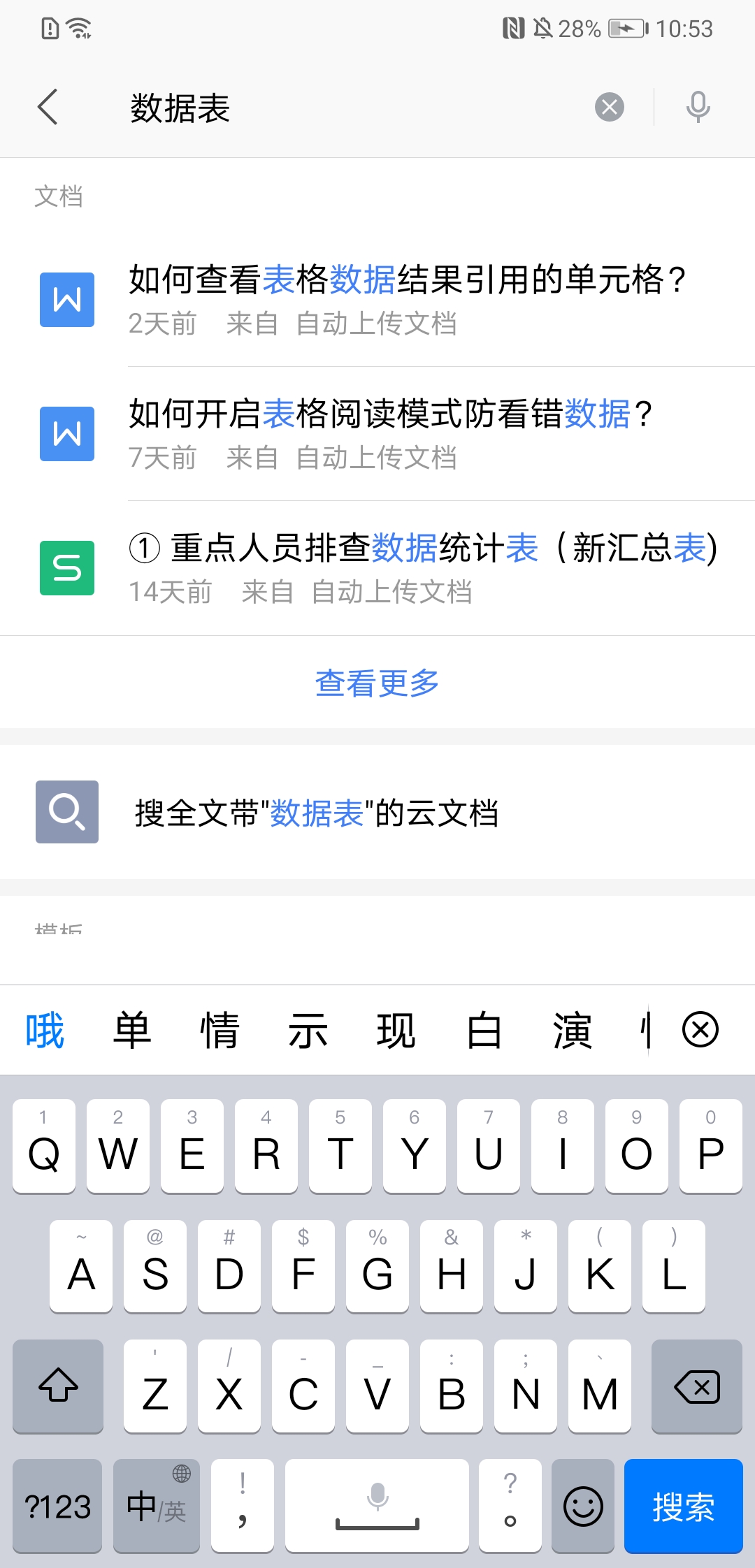
Task: Select the candidate word 哦
Action: pyautogui.click(x=45, y=1031)
